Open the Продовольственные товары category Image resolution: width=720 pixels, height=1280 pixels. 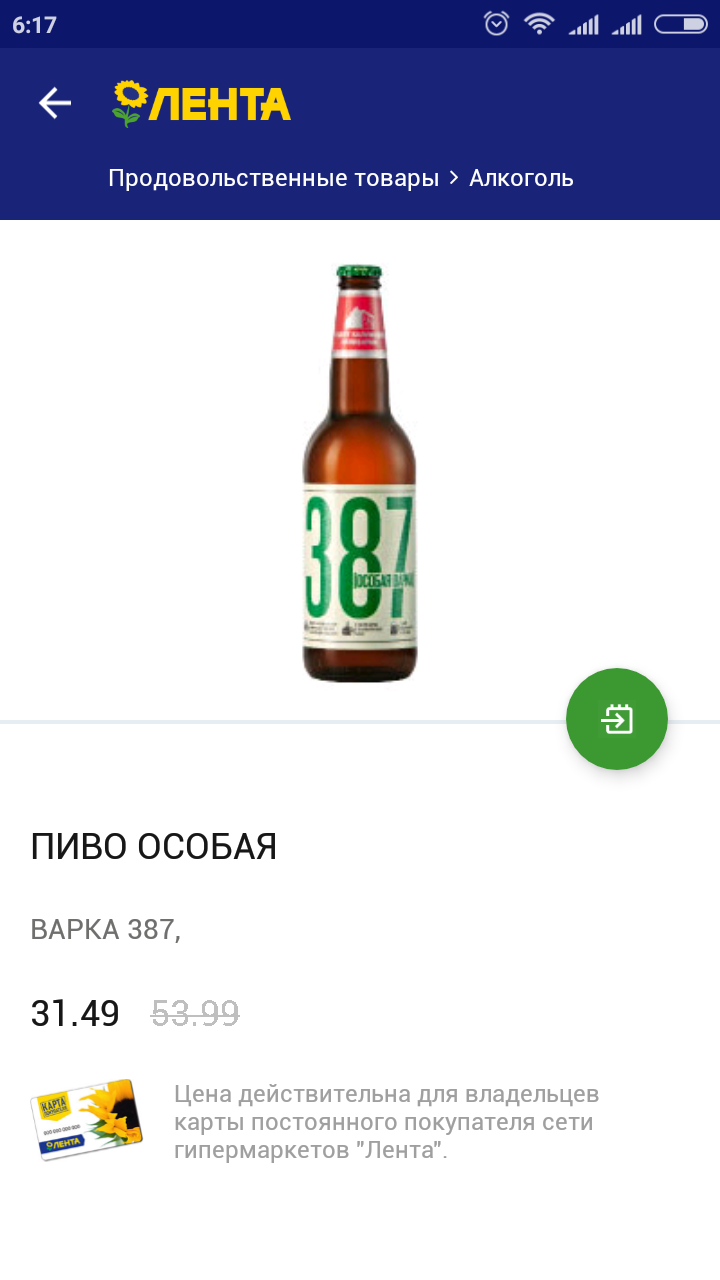(x=273, y=179)
